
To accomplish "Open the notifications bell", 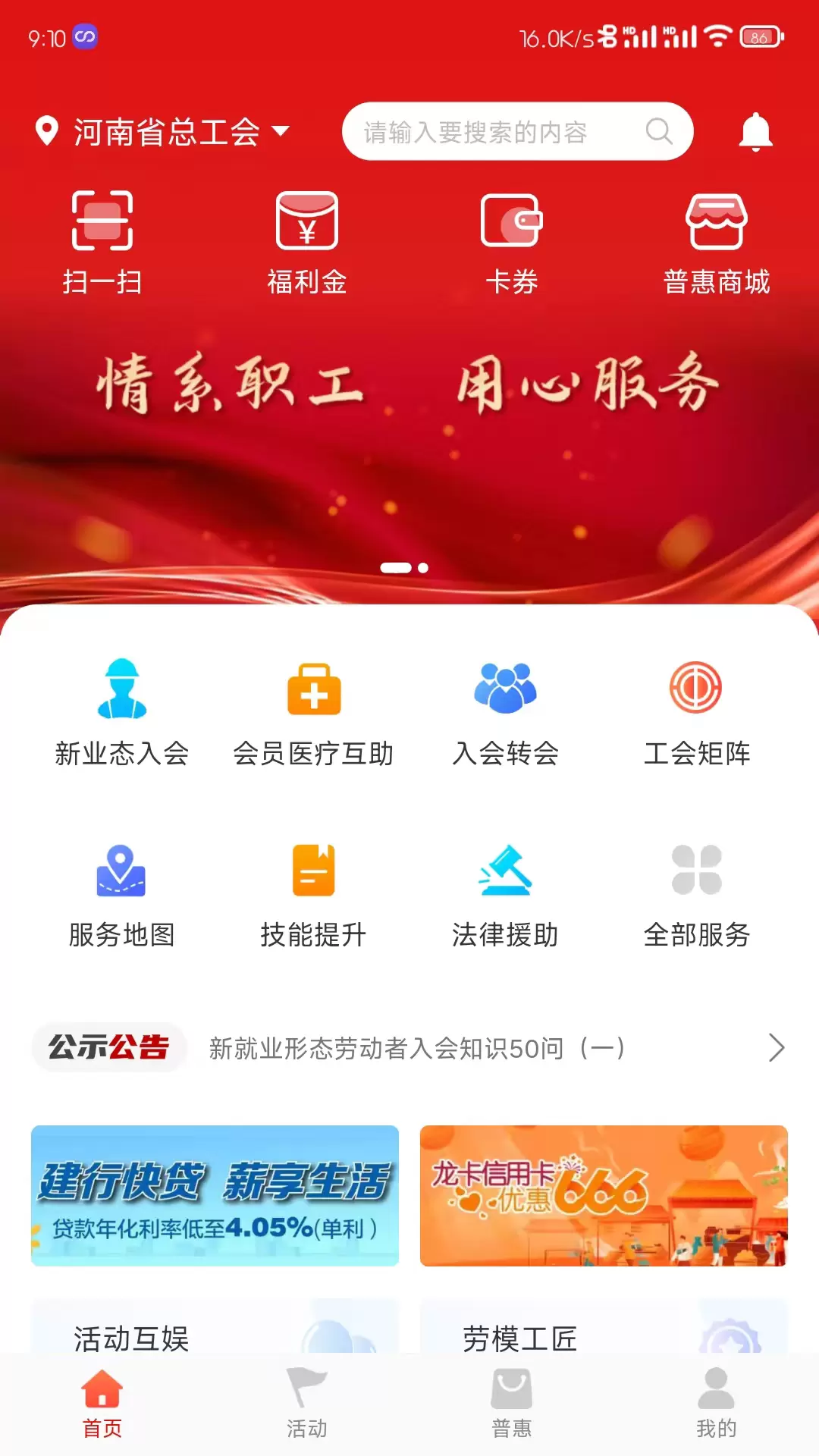I will 755,132.
